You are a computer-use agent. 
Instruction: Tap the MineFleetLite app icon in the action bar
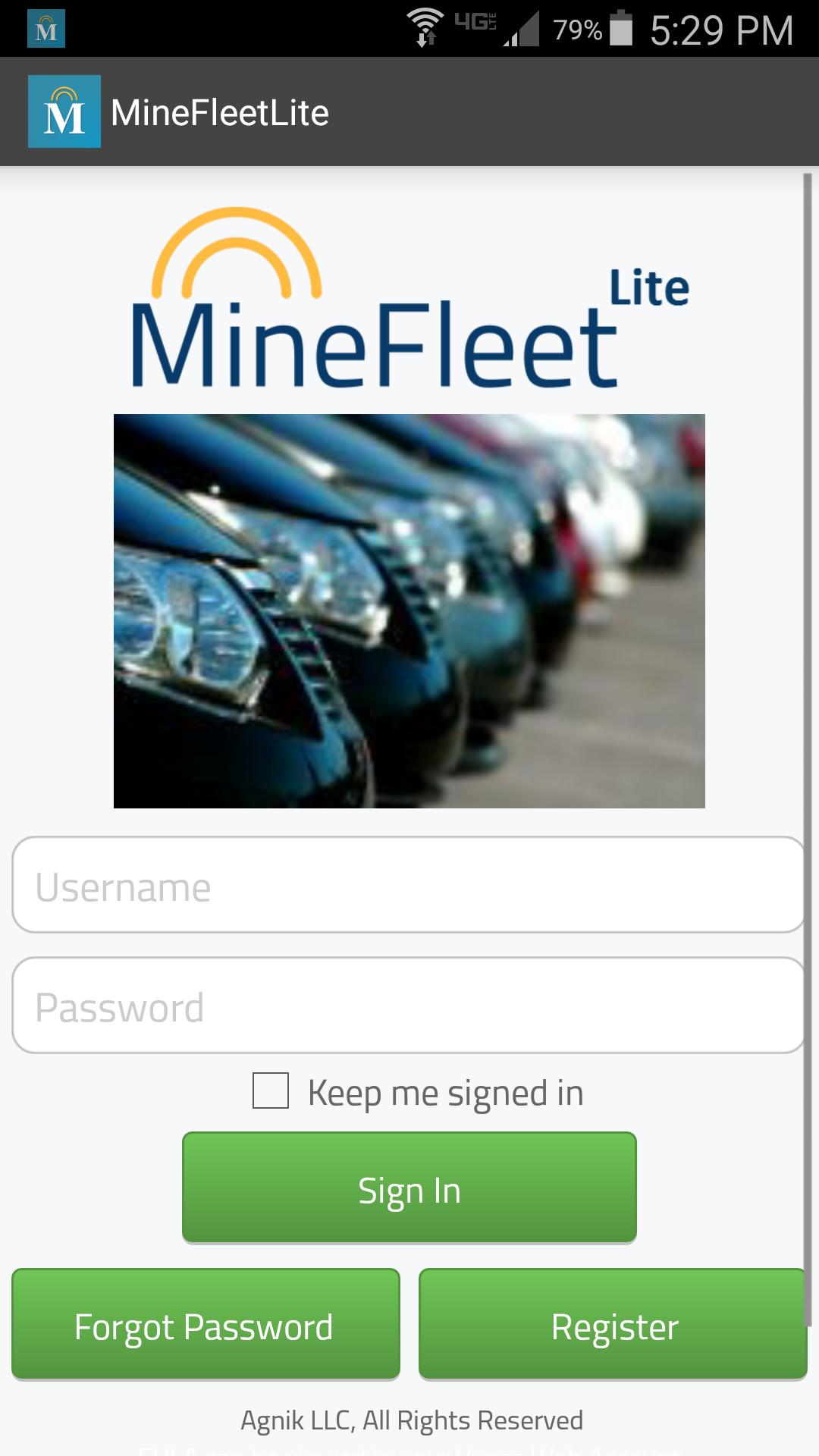click(64, 111)
